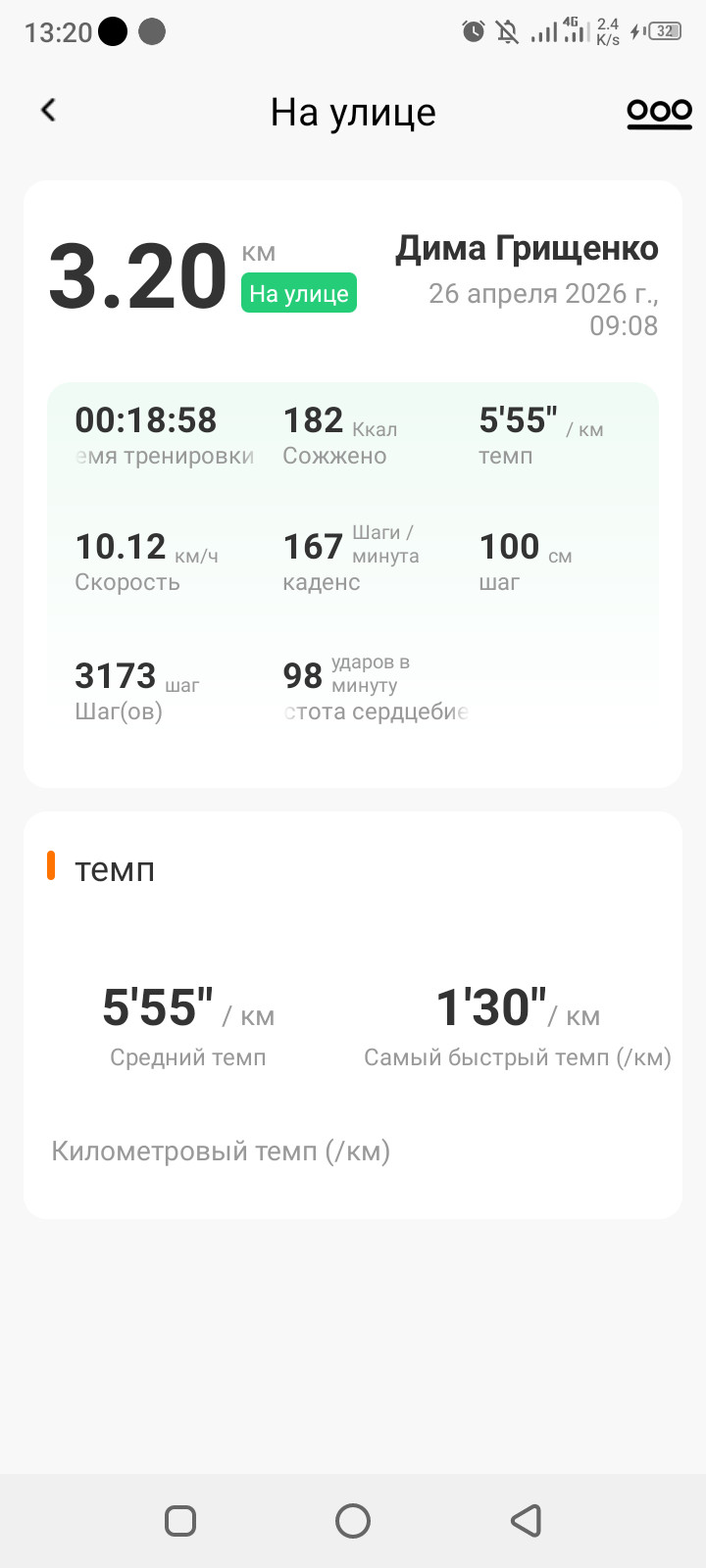Tap the system back triangle
The height and width of the screenshot is (1568, 706).
tap(527, 1521)
